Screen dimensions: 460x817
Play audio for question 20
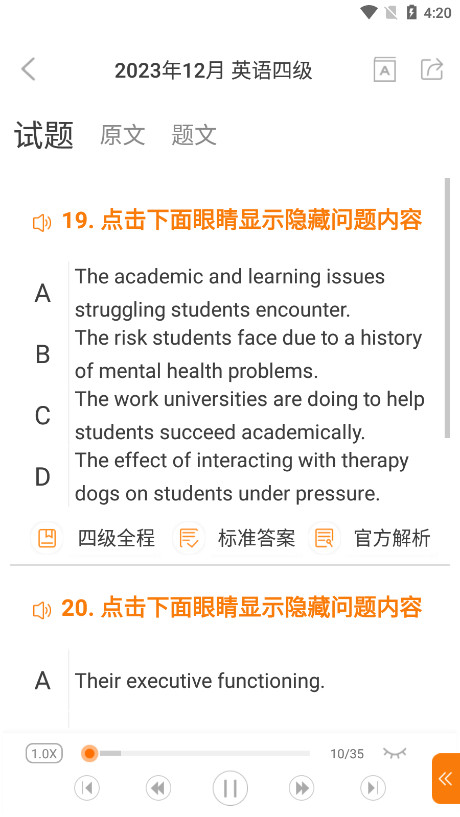[42, 610]
